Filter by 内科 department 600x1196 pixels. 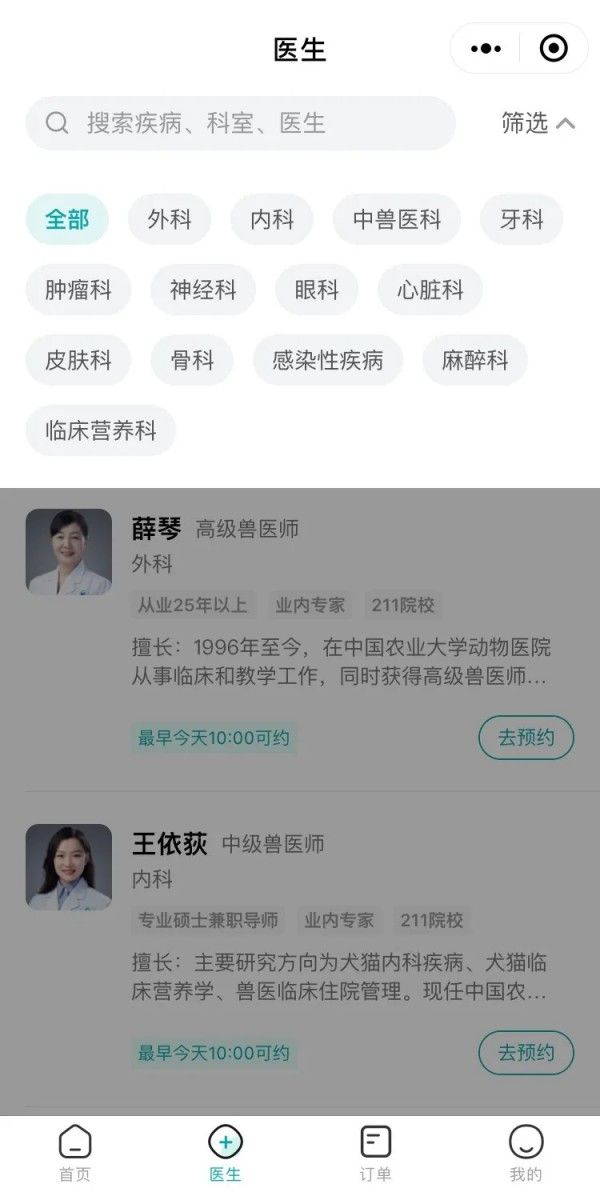(272, 220)
